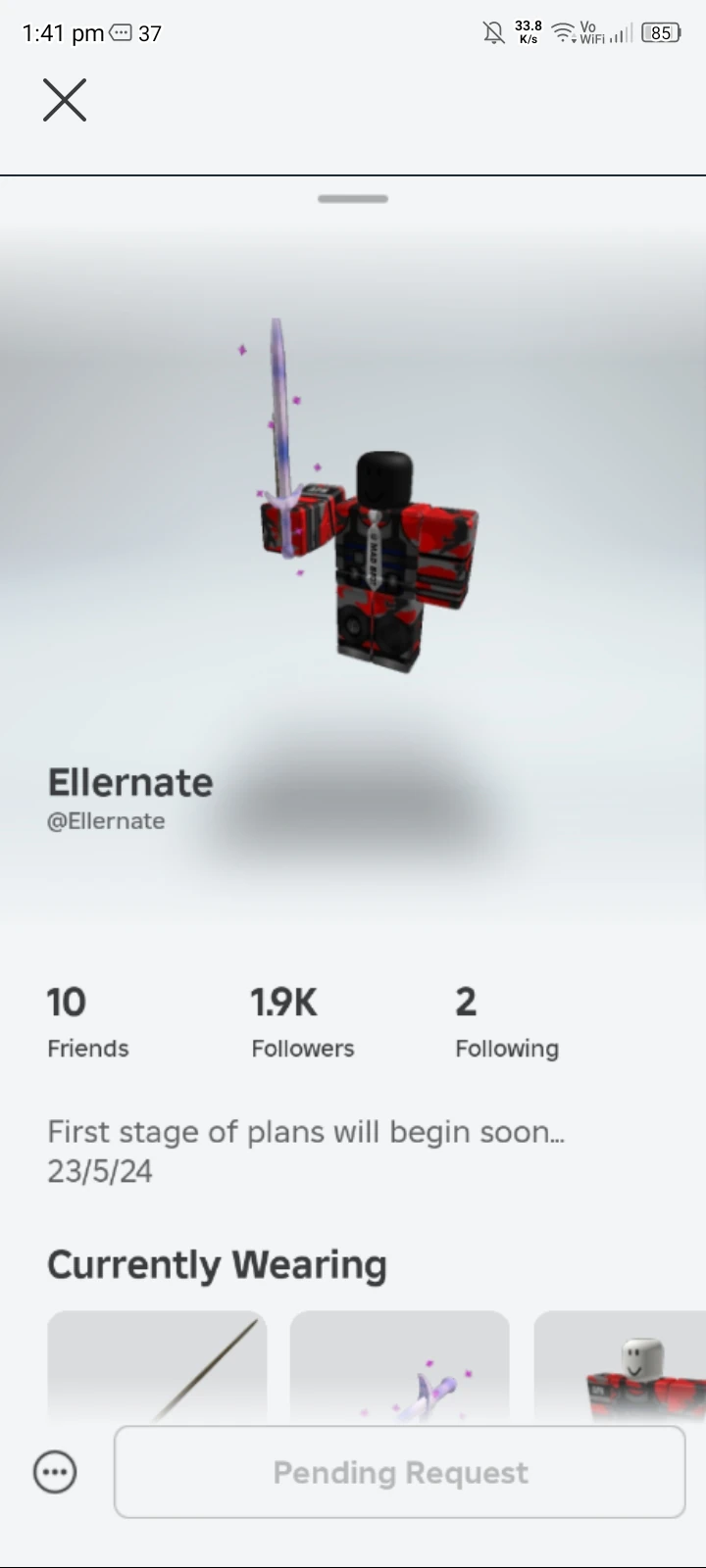Open the 1.9K Followers list
The image size is (706, 1568).
302,1019
